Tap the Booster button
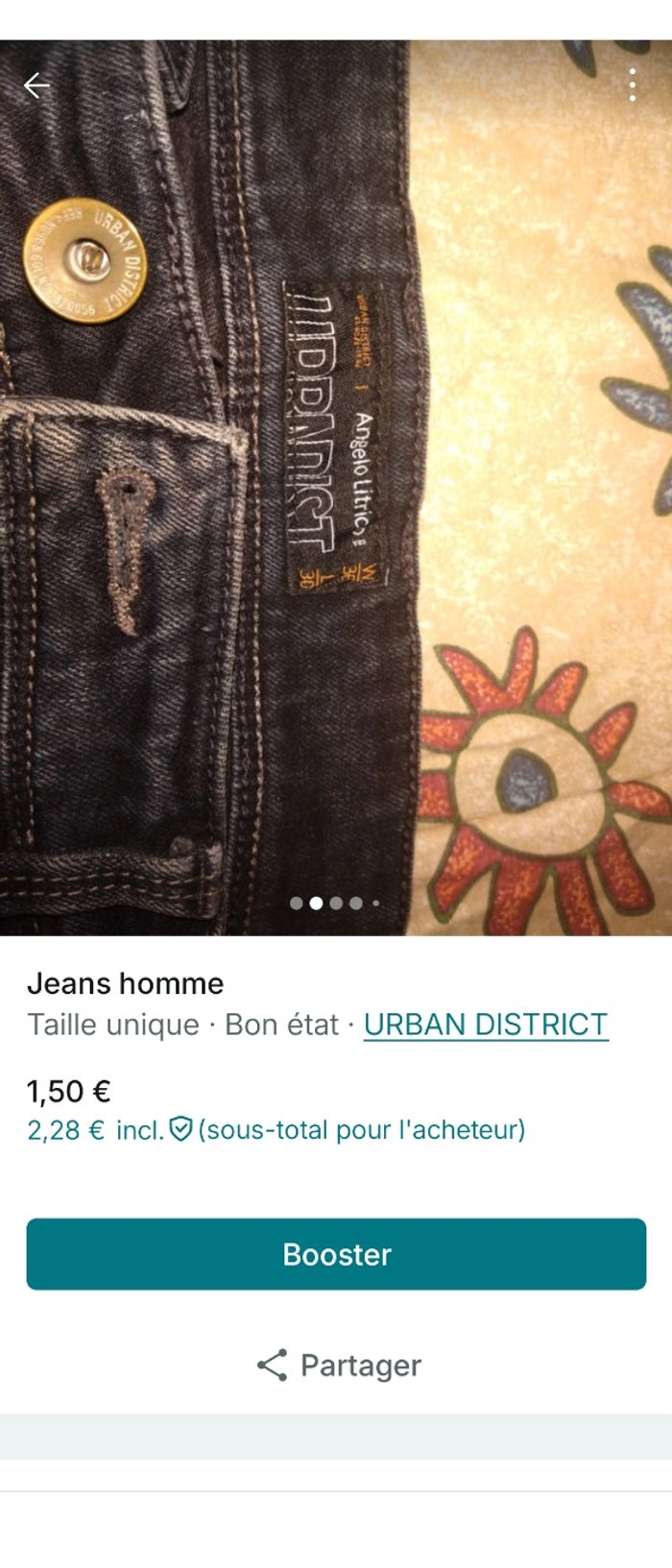 click(x=336, y=1254)
